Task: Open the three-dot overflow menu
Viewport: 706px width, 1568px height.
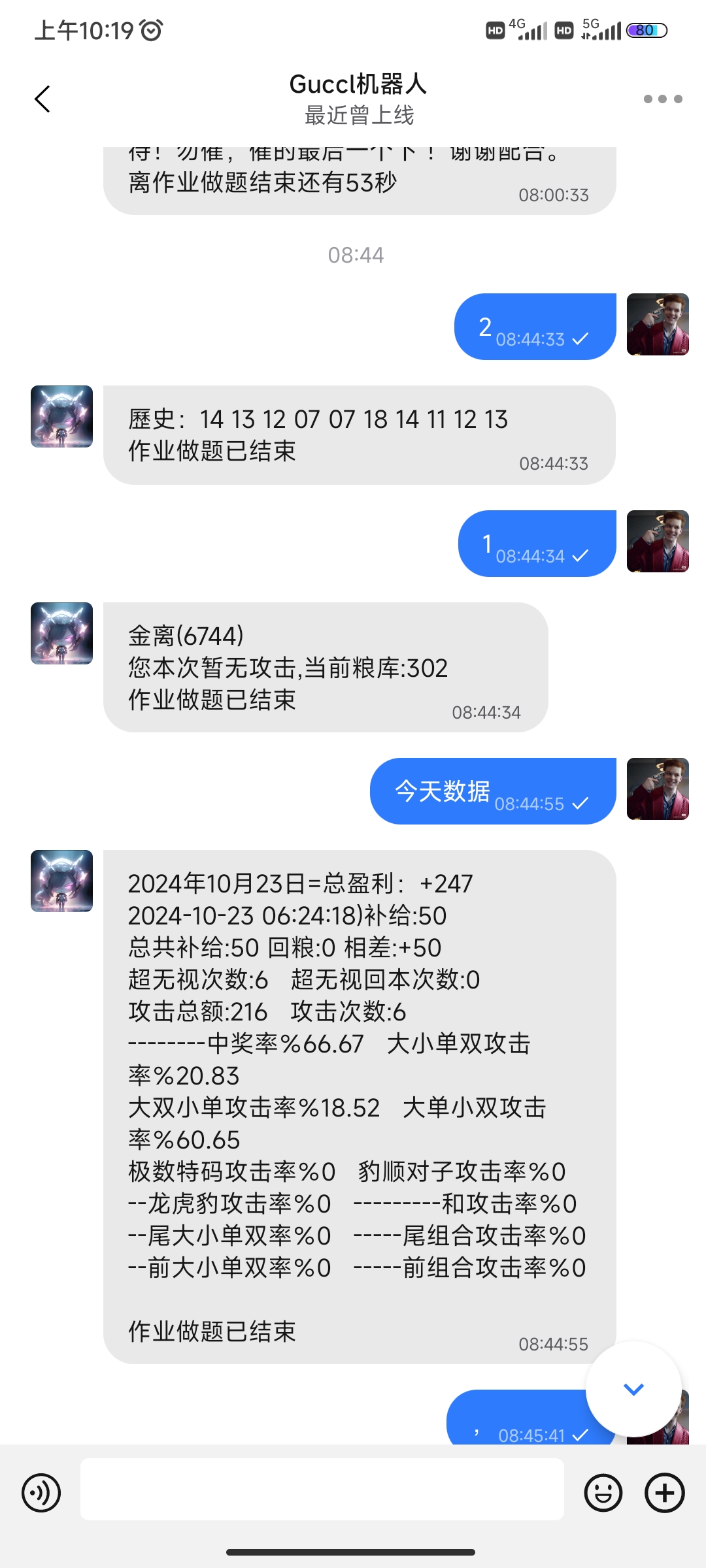Action: coord(662,99)
